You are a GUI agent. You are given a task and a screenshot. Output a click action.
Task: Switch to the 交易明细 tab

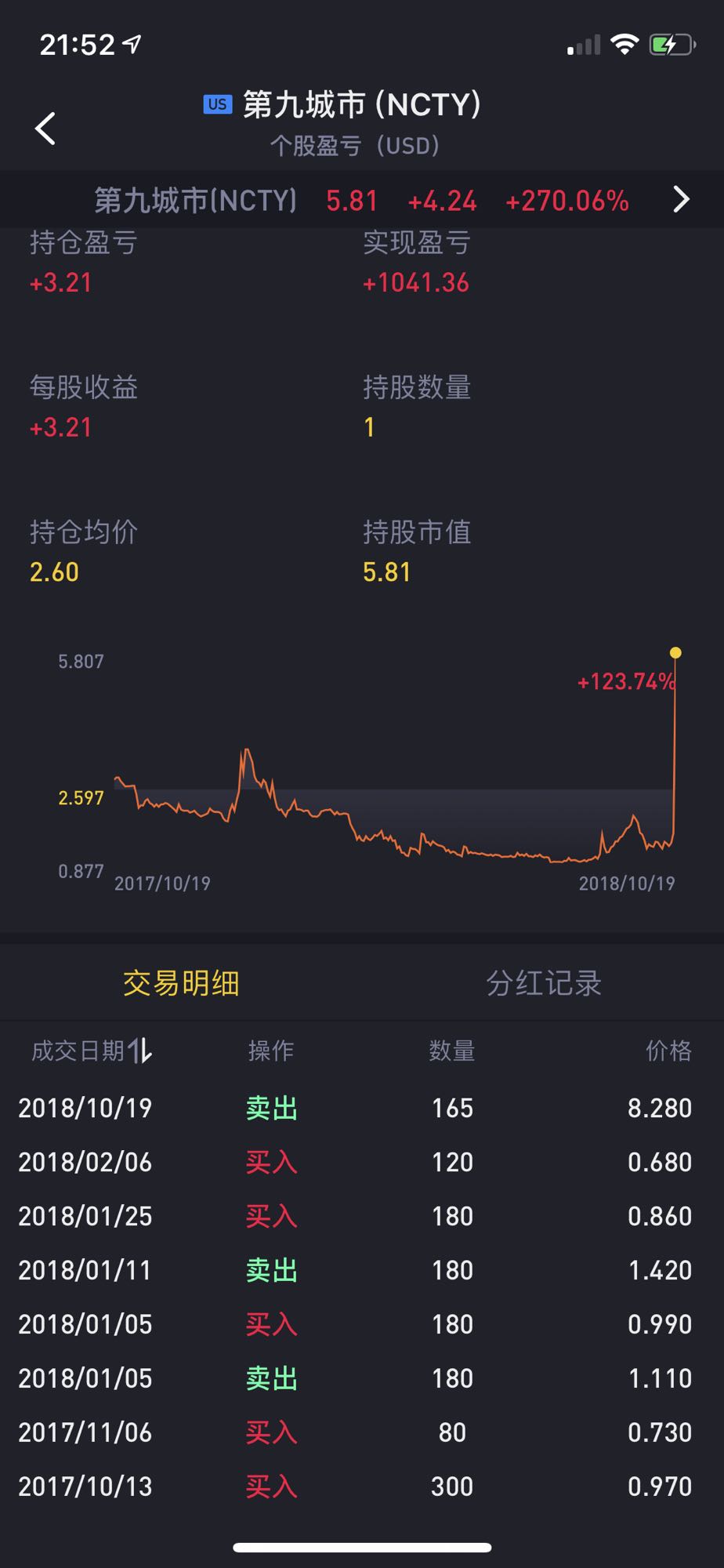coord(181,983)
